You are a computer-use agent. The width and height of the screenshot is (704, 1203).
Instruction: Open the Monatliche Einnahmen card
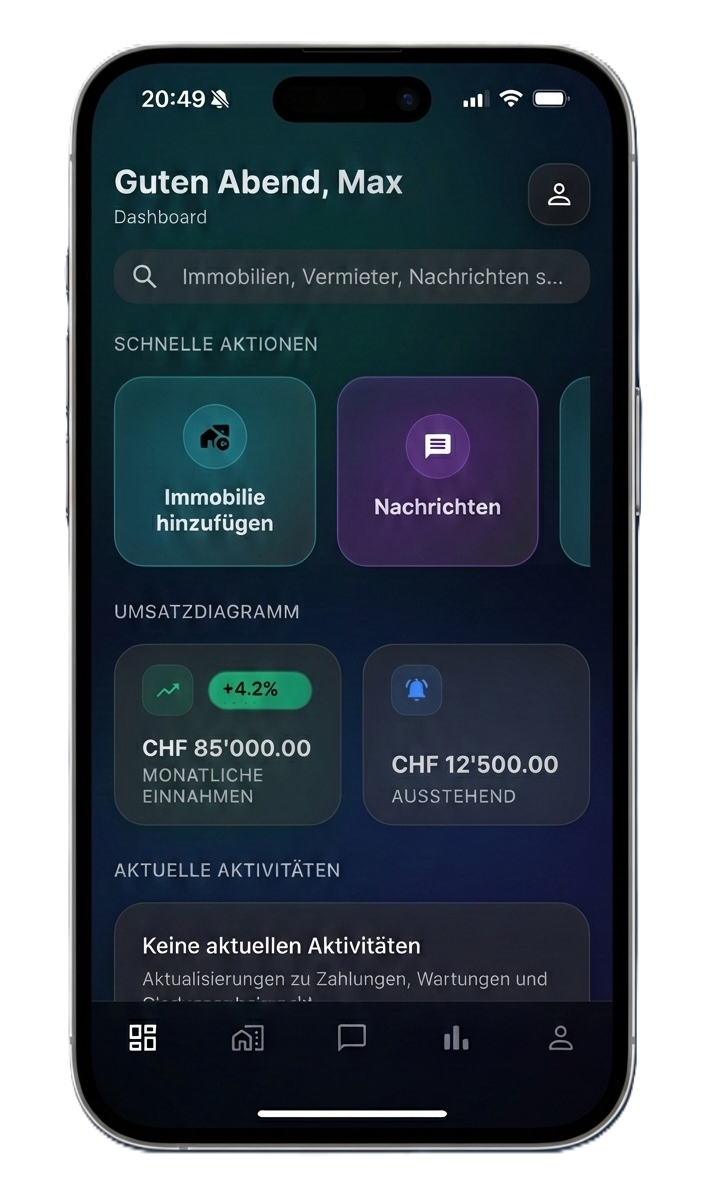[x=227, y=735]
